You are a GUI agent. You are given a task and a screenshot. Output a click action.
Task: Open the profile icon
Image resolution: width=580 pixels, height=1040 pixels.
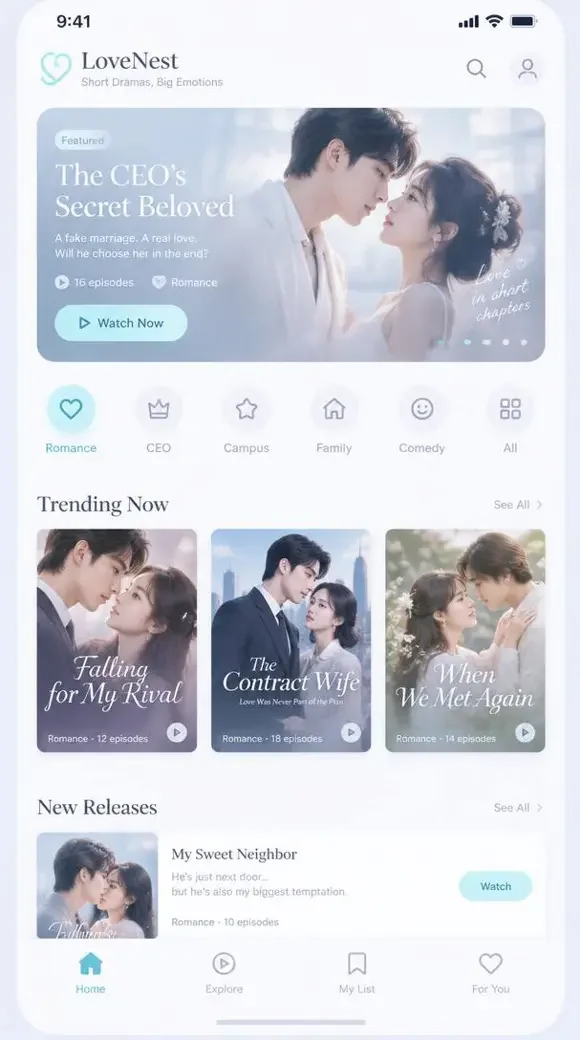pos(528,68)
